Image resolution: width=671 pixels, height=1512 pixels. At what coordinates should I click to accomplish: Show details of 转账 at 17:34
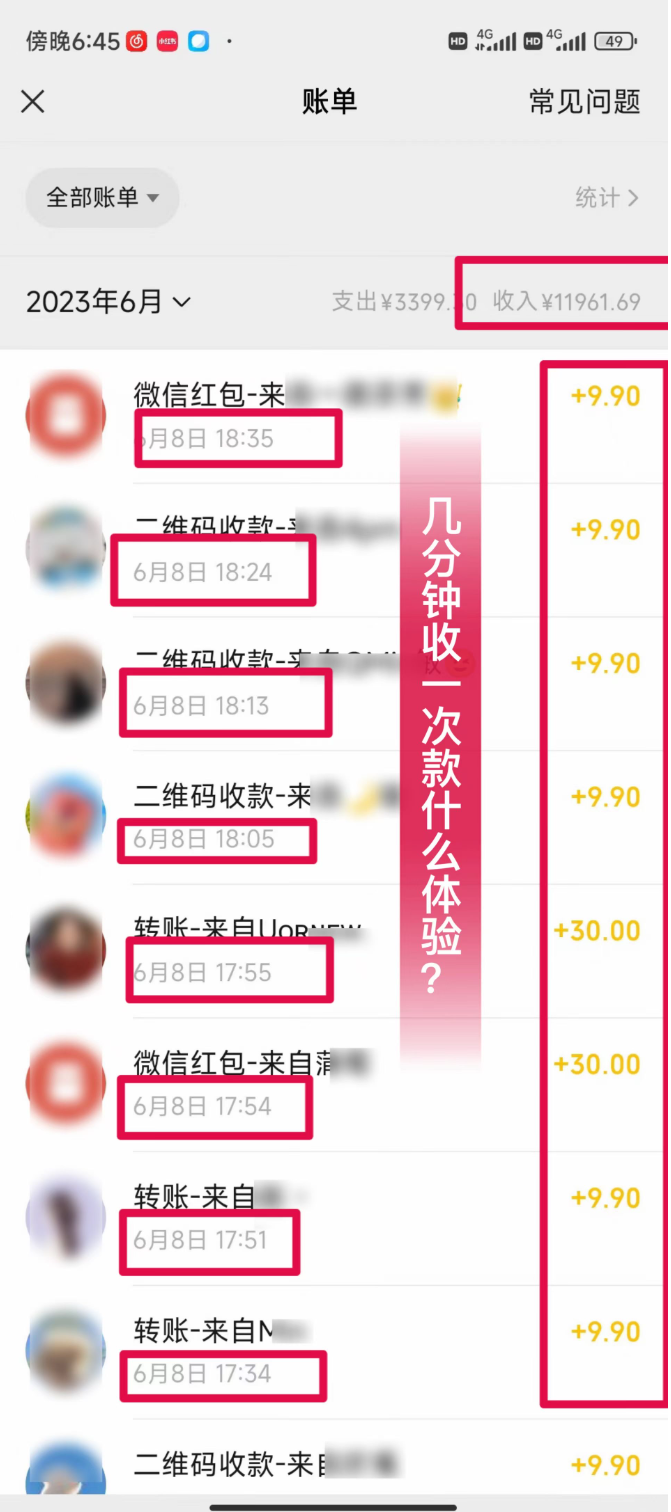300,1351
